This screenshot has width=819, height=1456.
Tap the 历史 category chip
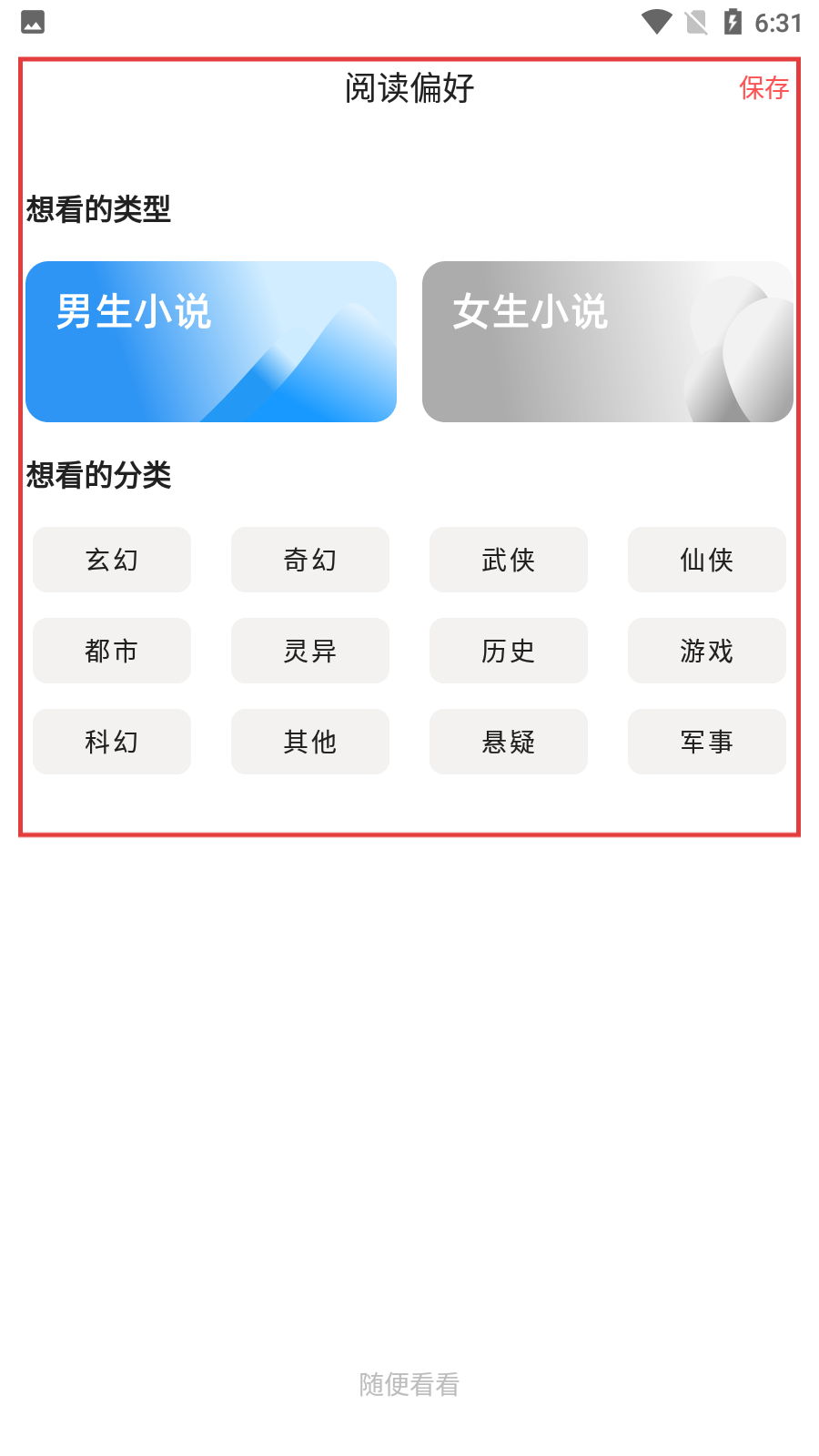click(509, 651)
